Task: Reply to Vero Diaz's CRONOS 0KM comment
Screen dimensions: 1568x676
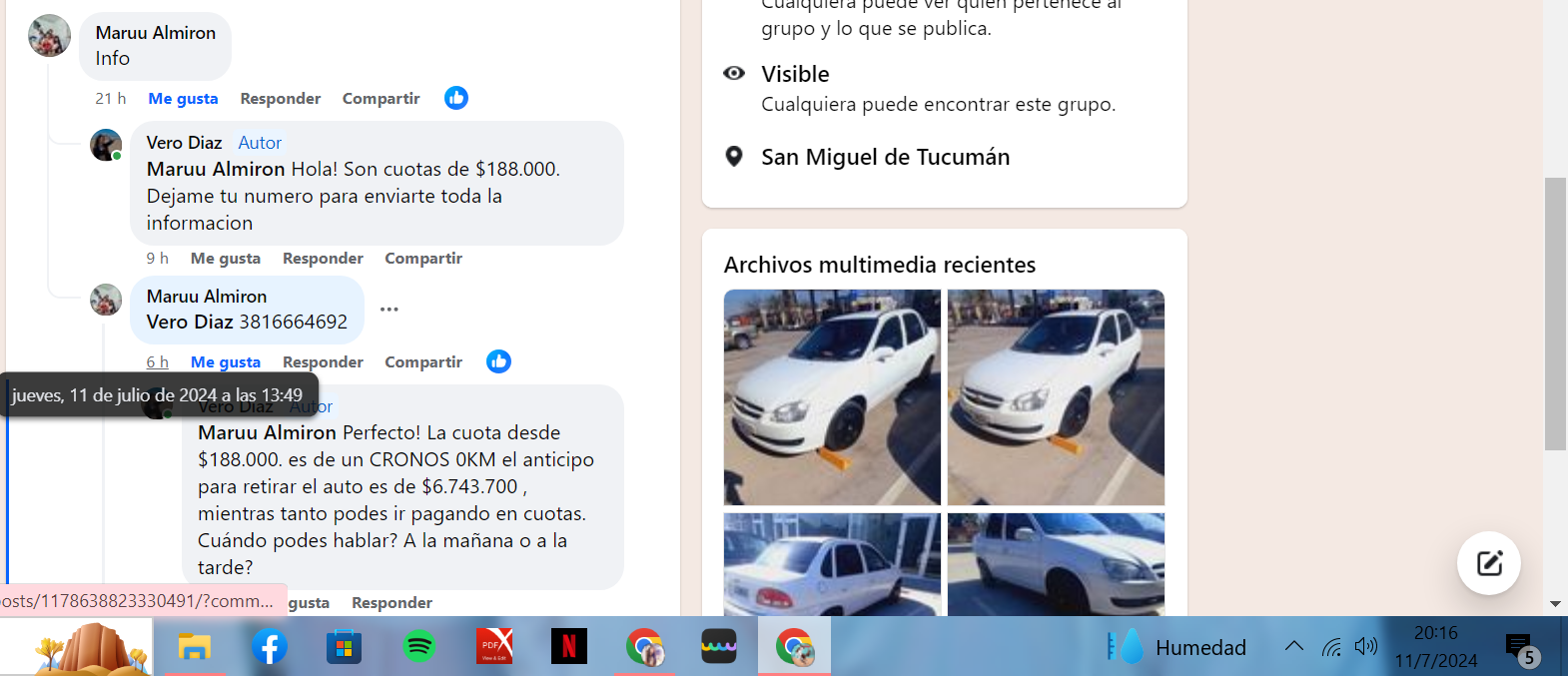Action: [x=392, y=602]
